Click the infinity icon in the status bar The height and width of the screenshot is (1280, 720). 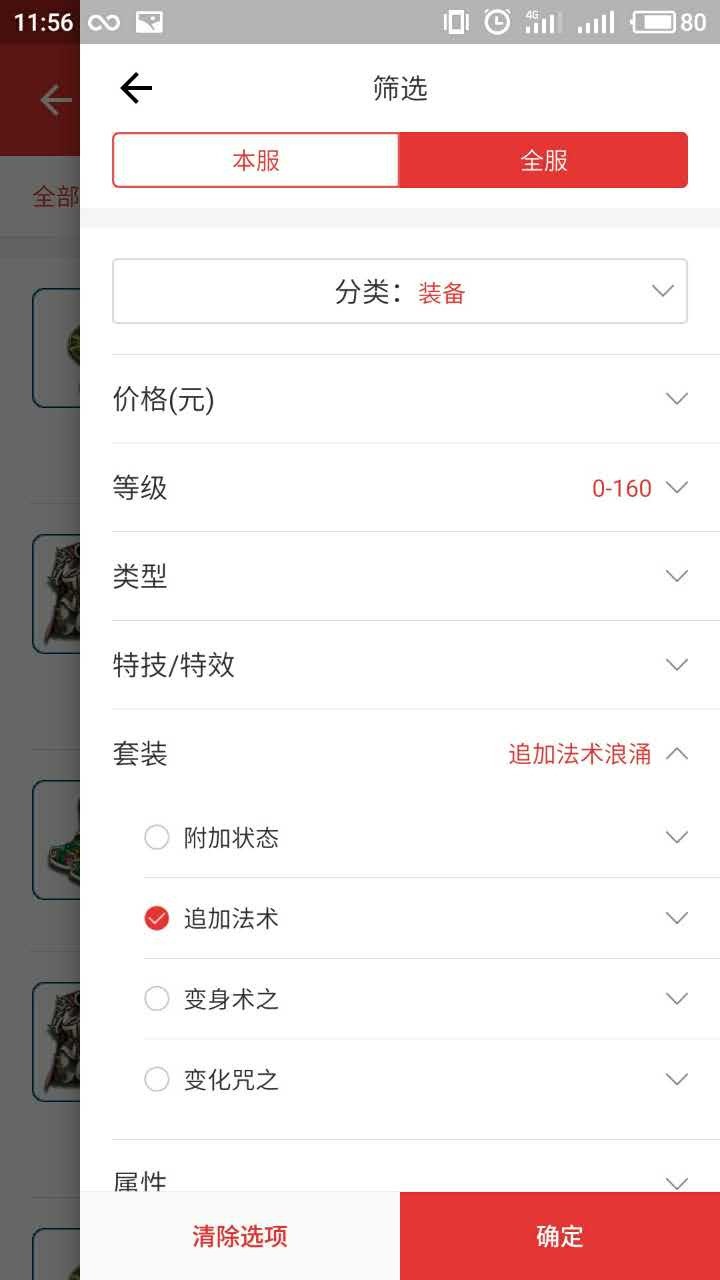click(104, 22)
